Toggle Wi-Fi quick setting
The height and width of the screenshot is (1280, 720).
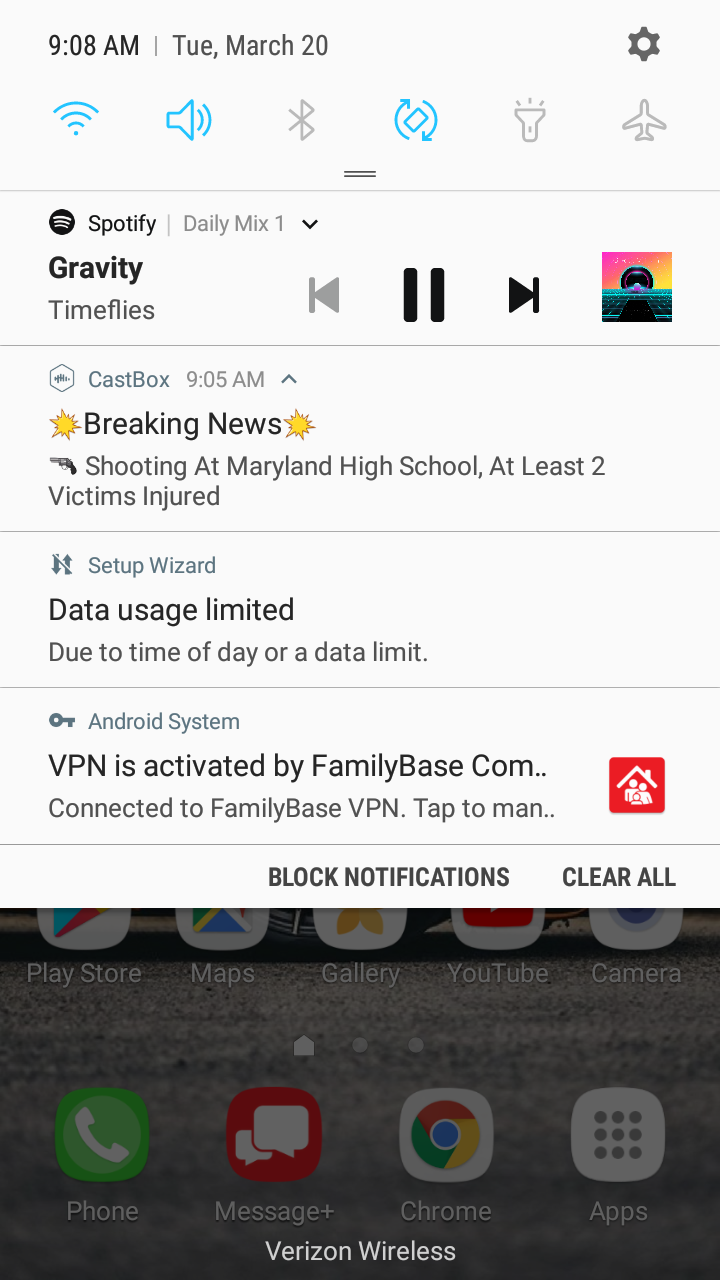point(76,121)
